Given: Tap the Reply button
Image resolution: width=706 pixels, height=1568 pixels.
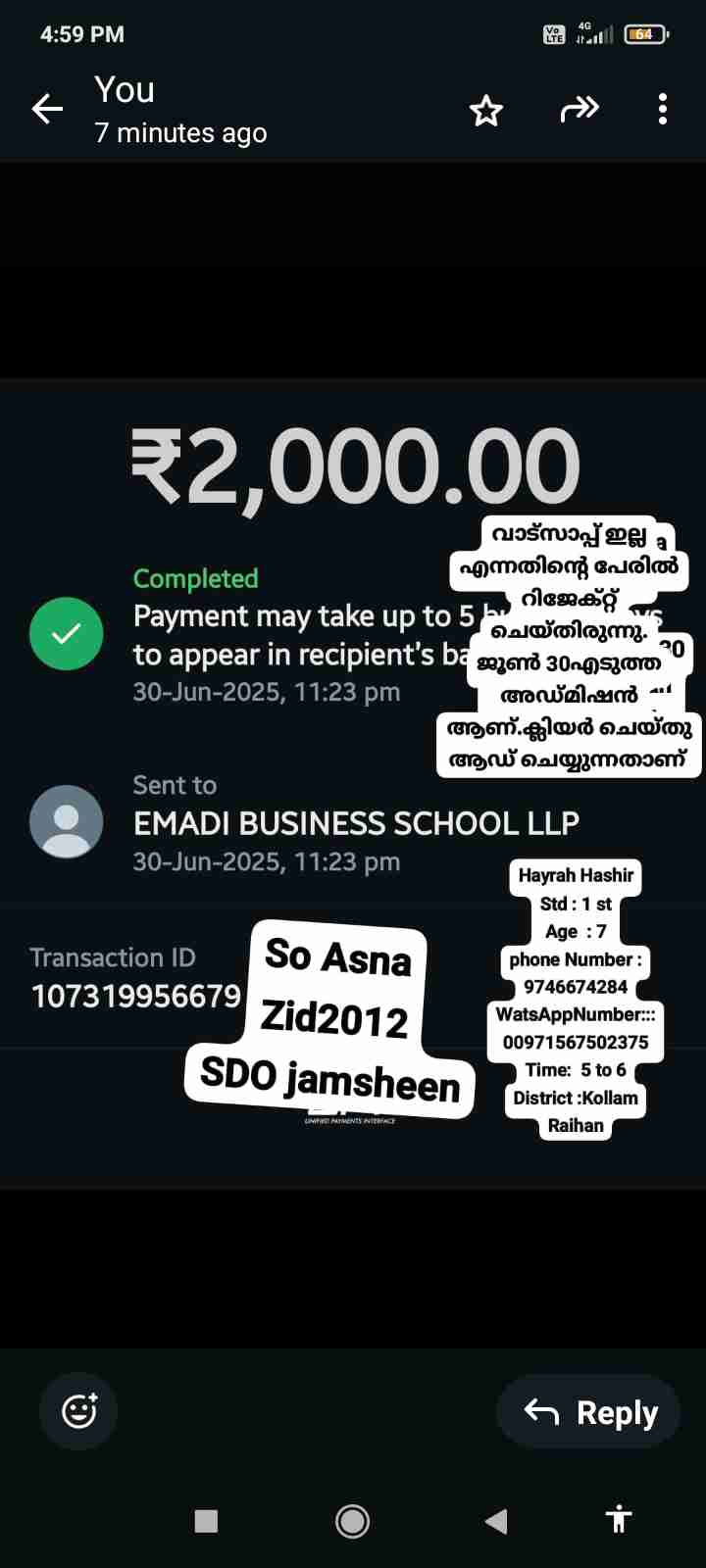Looking at the screenshot, I should [x=589, y=1412].
